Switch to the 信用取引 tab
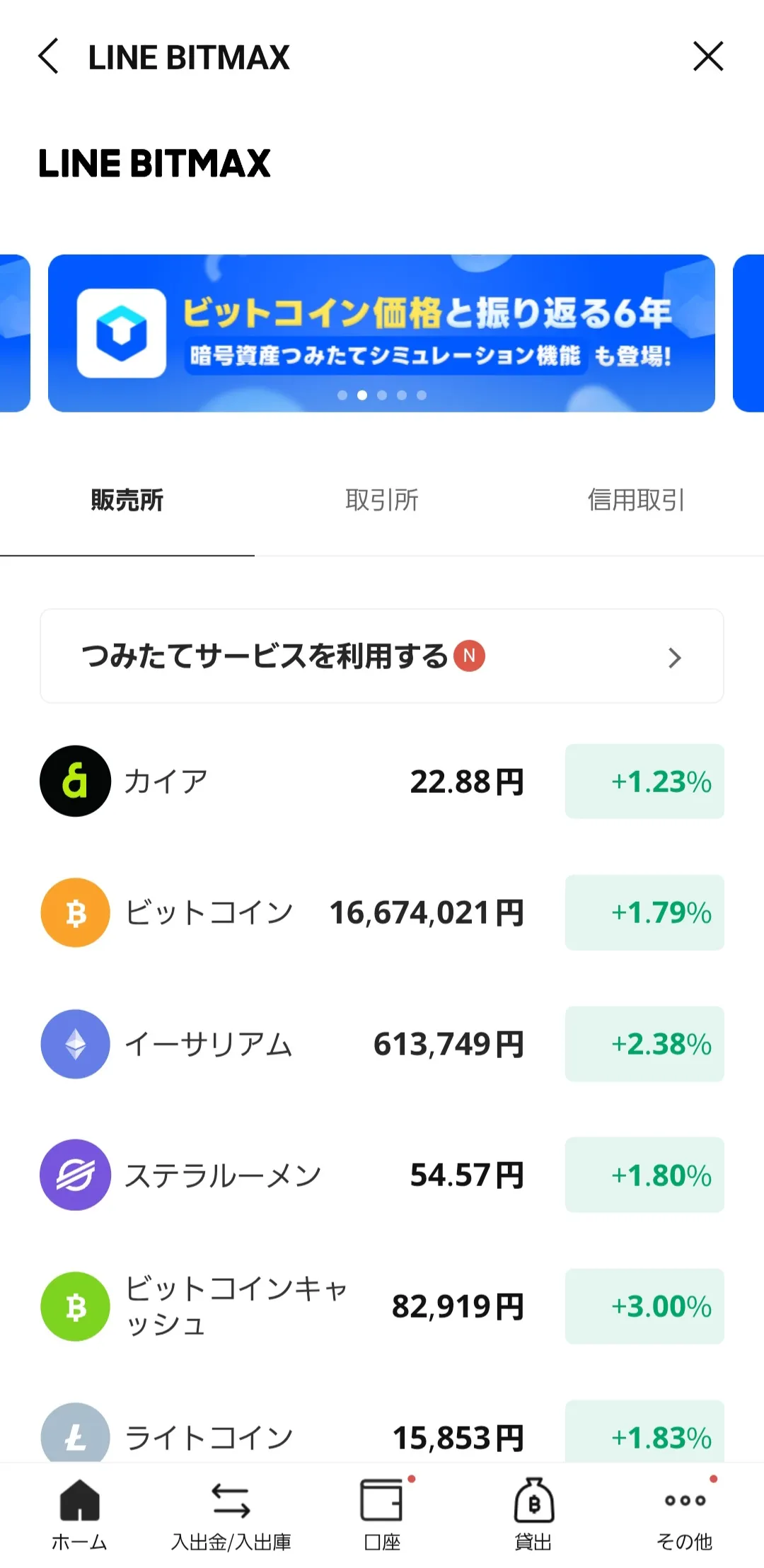 coord(635,500)
